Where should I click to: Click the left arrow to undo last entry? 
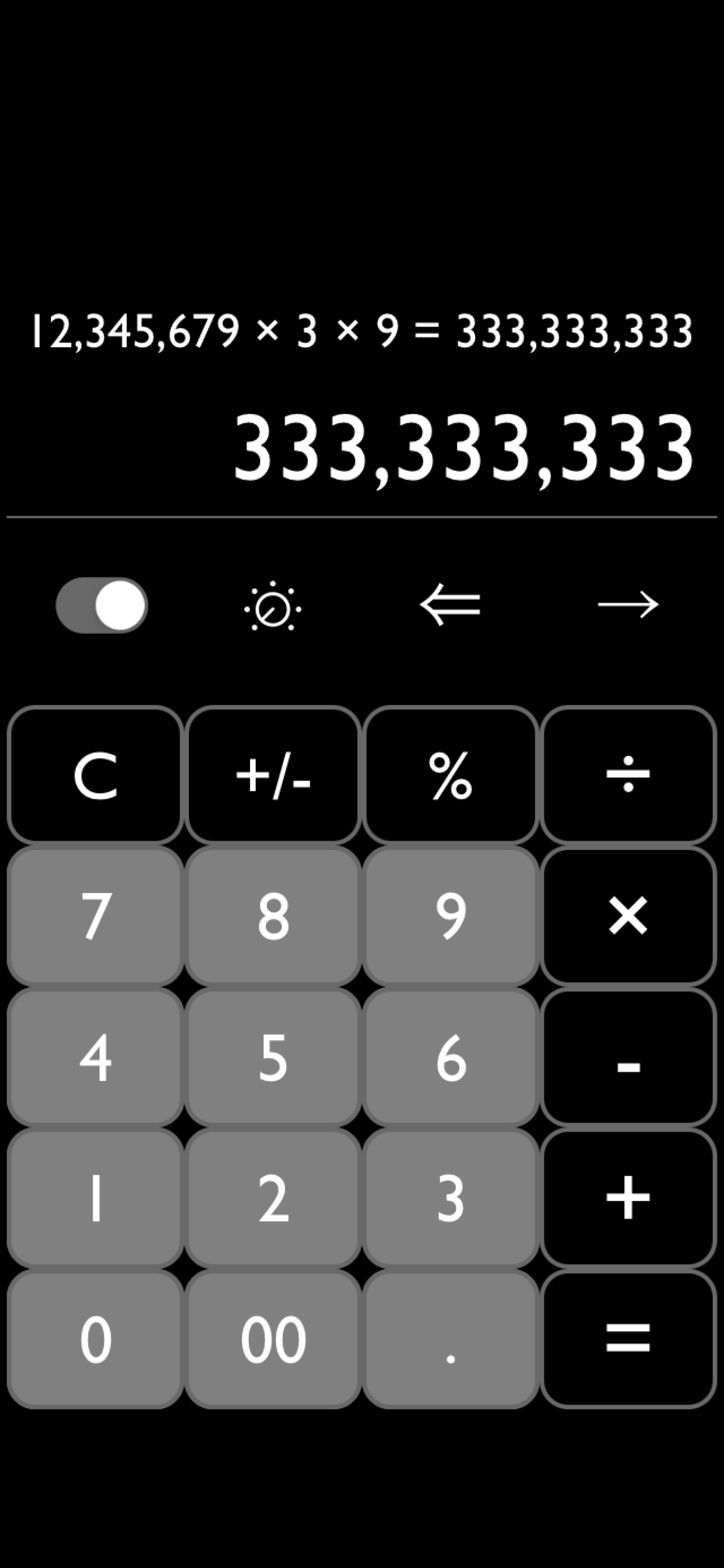click(451, 605)
